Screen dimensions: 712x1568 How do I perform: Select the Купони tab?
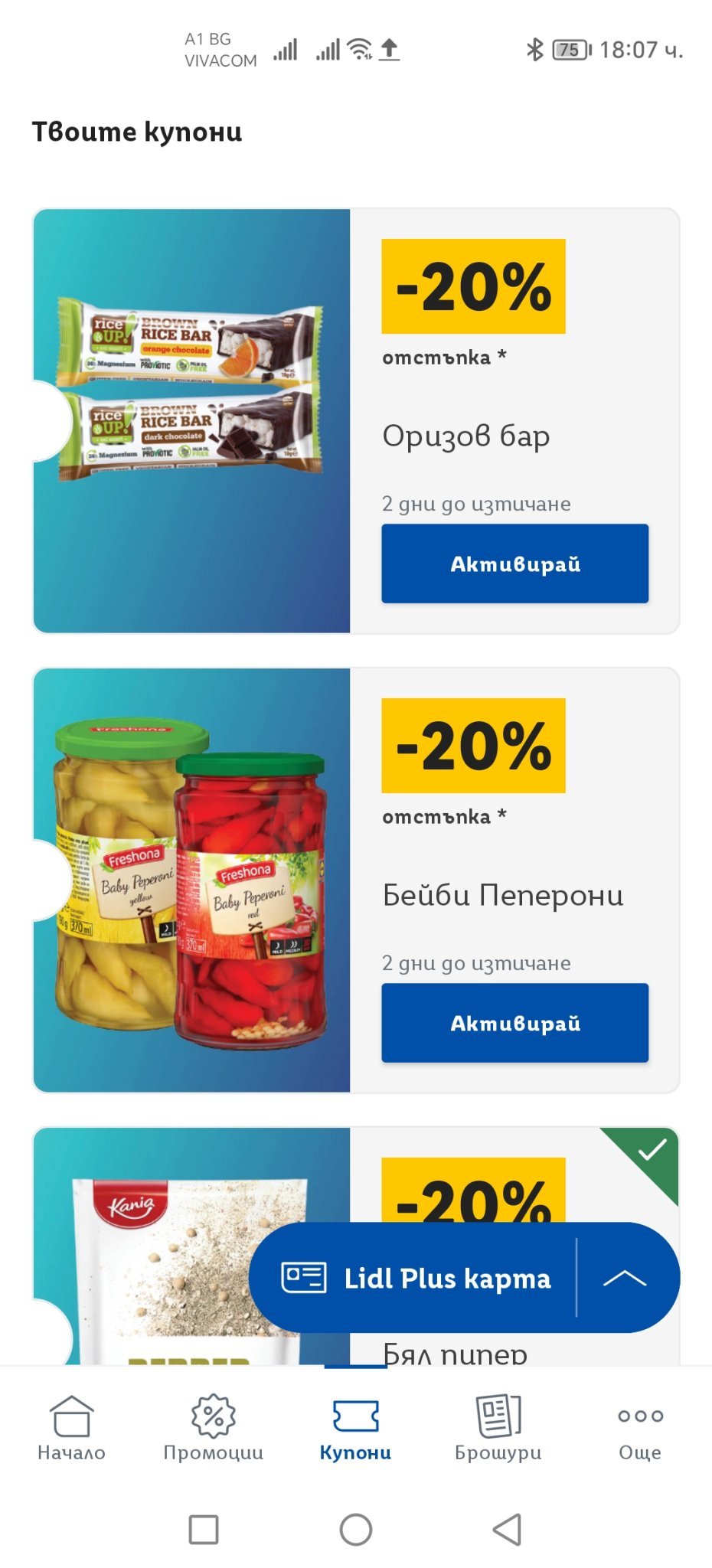coord(355,1428)
